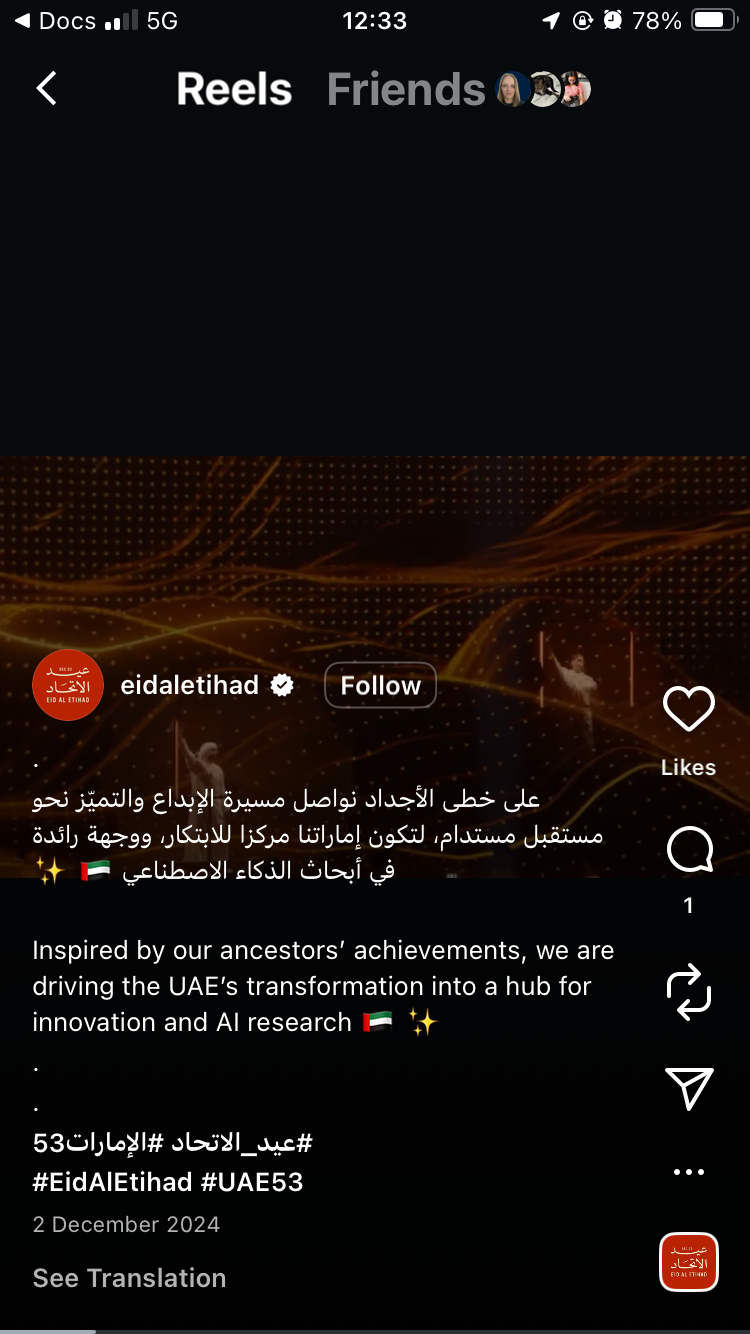Screen dimensions: 750x1334
Task: Tap See Translation under the caption
Action: tap(129, 1278)
